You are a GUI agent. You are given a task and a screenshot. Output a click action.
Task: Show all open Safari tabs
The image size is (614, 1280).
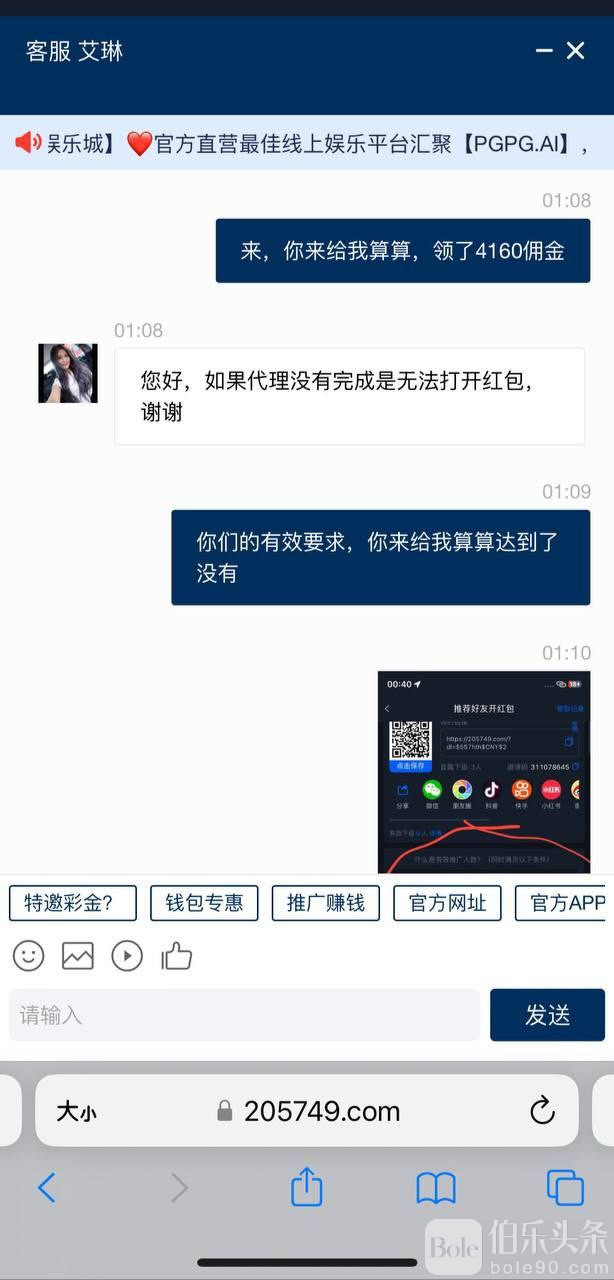pos(565,1188)
